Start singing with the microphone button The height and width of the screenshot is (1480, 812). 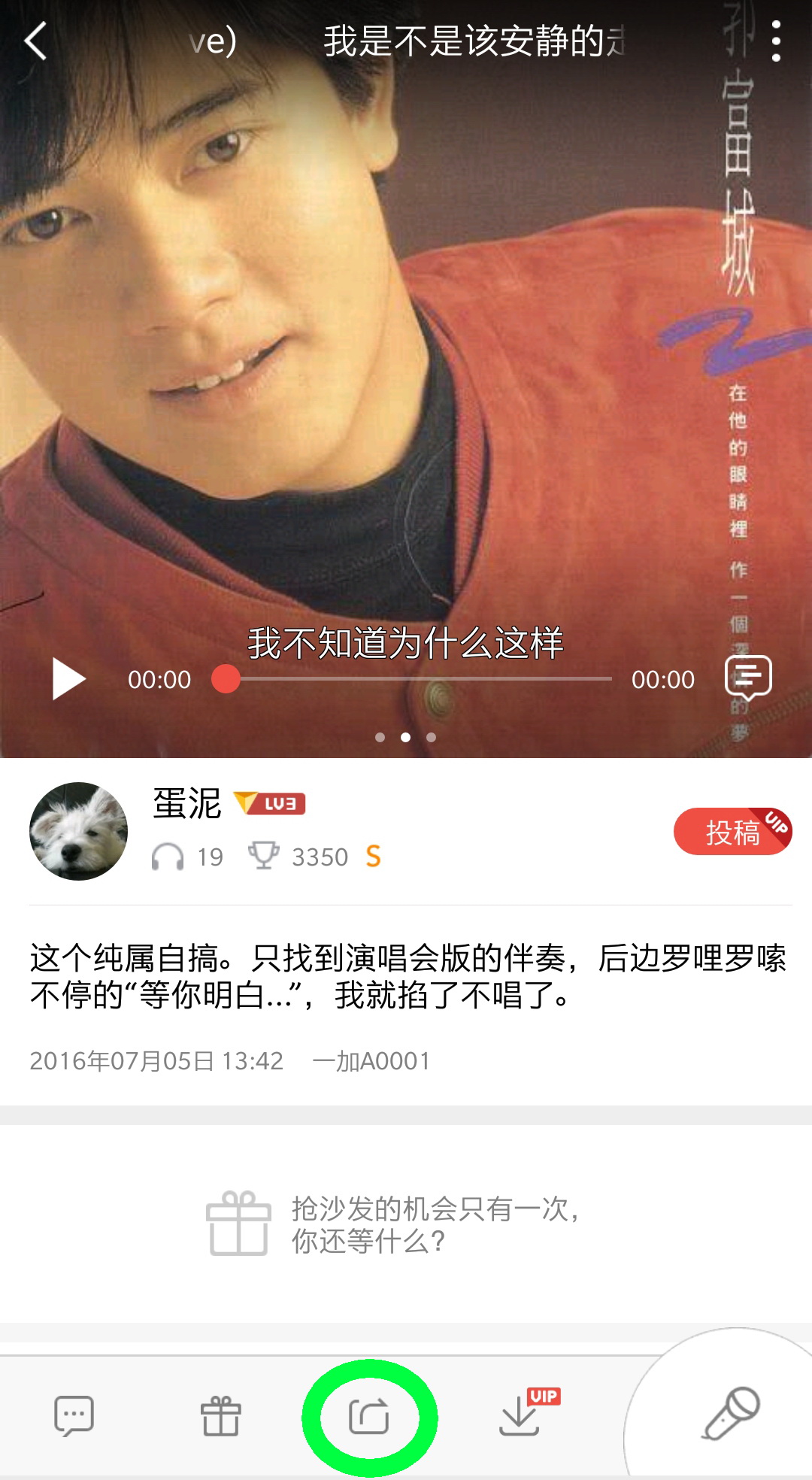click(730, 1414)
